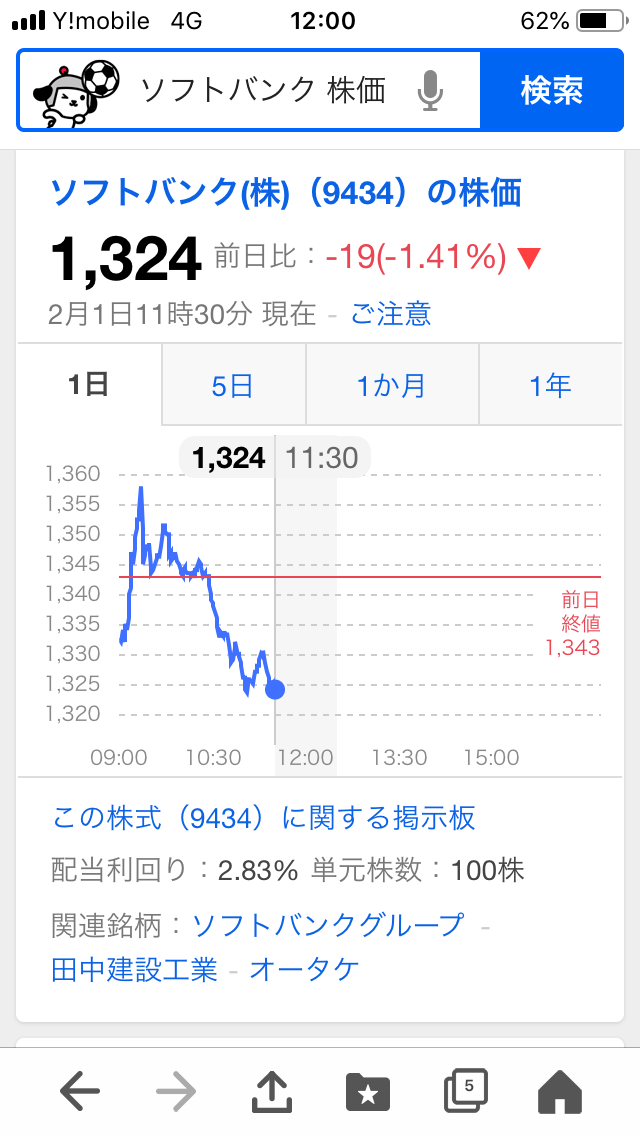Tap the 検索 search button
Viewport: 640px width, 1136px height.
click(x=551, y=91)
